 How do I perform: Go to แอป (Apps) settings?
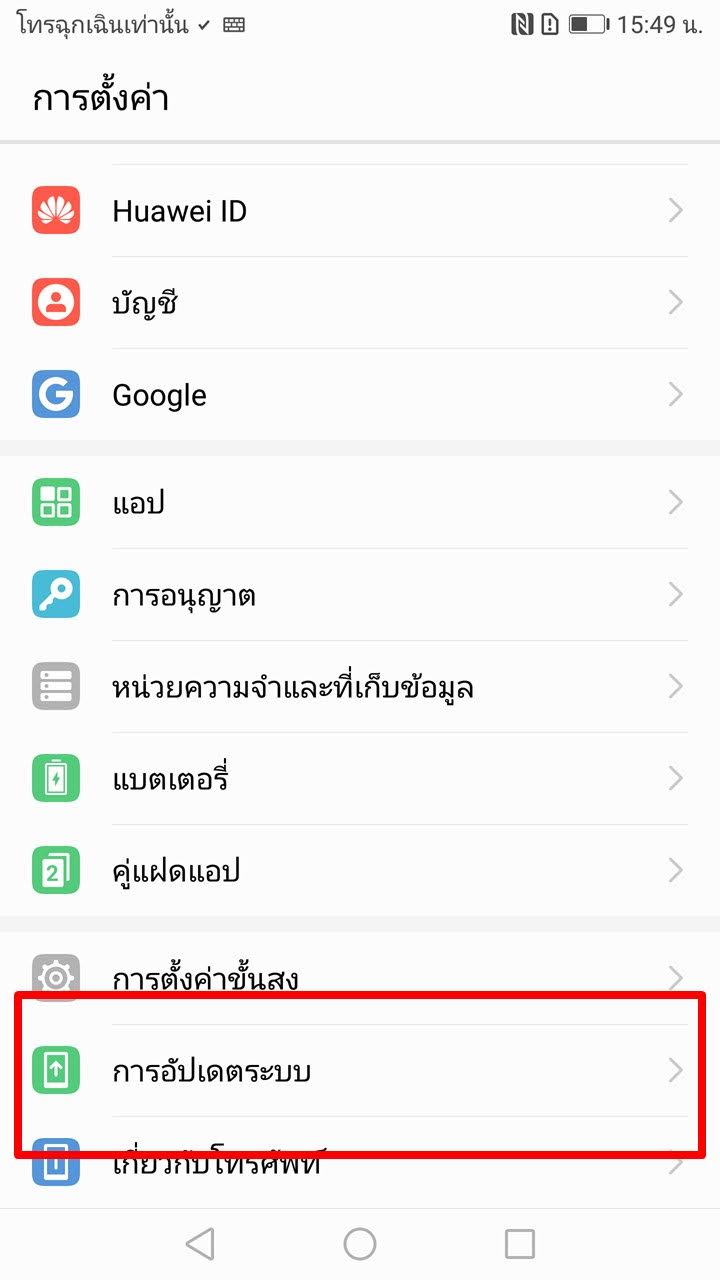click(360, 502)
